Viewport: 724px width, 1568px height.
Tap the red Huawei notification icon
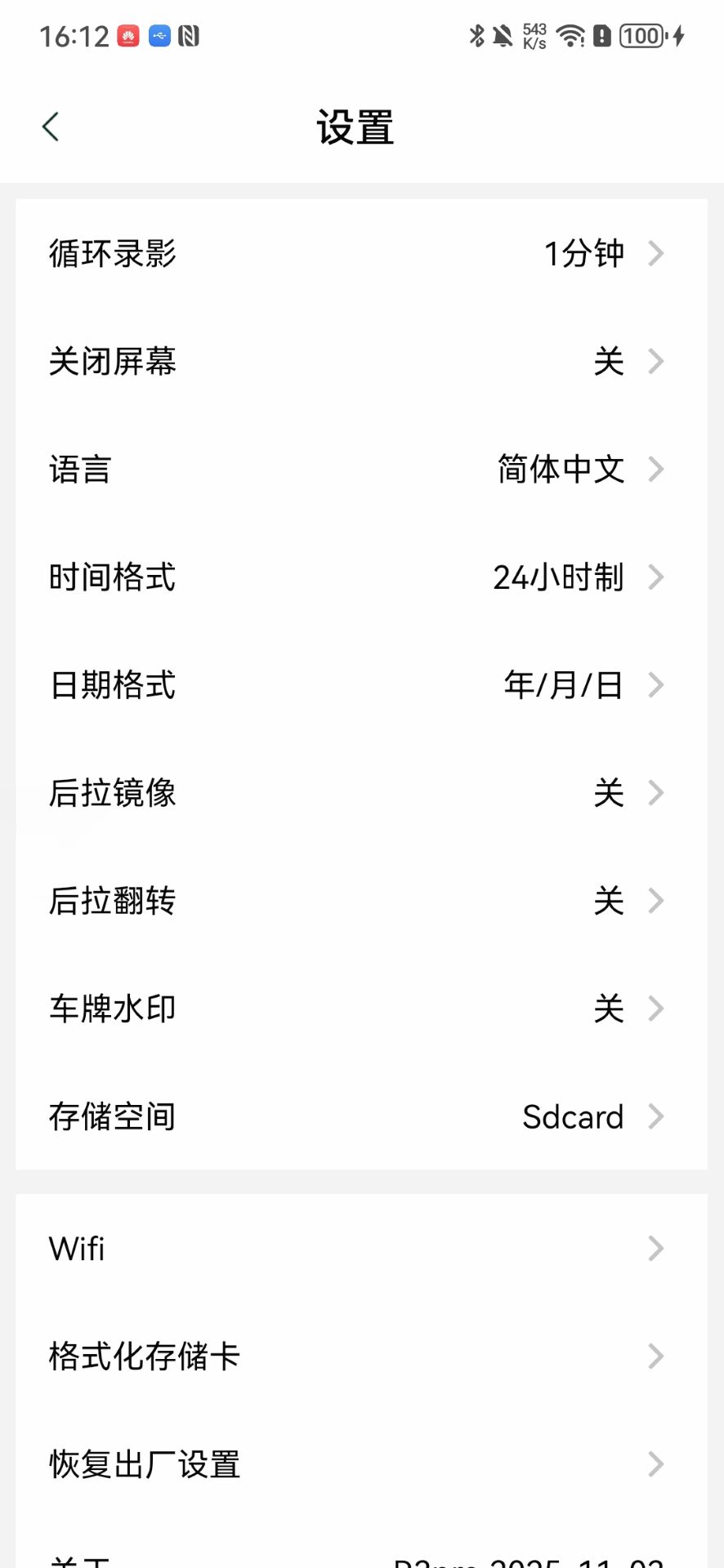pyautogui.click(x=127, y=36)
